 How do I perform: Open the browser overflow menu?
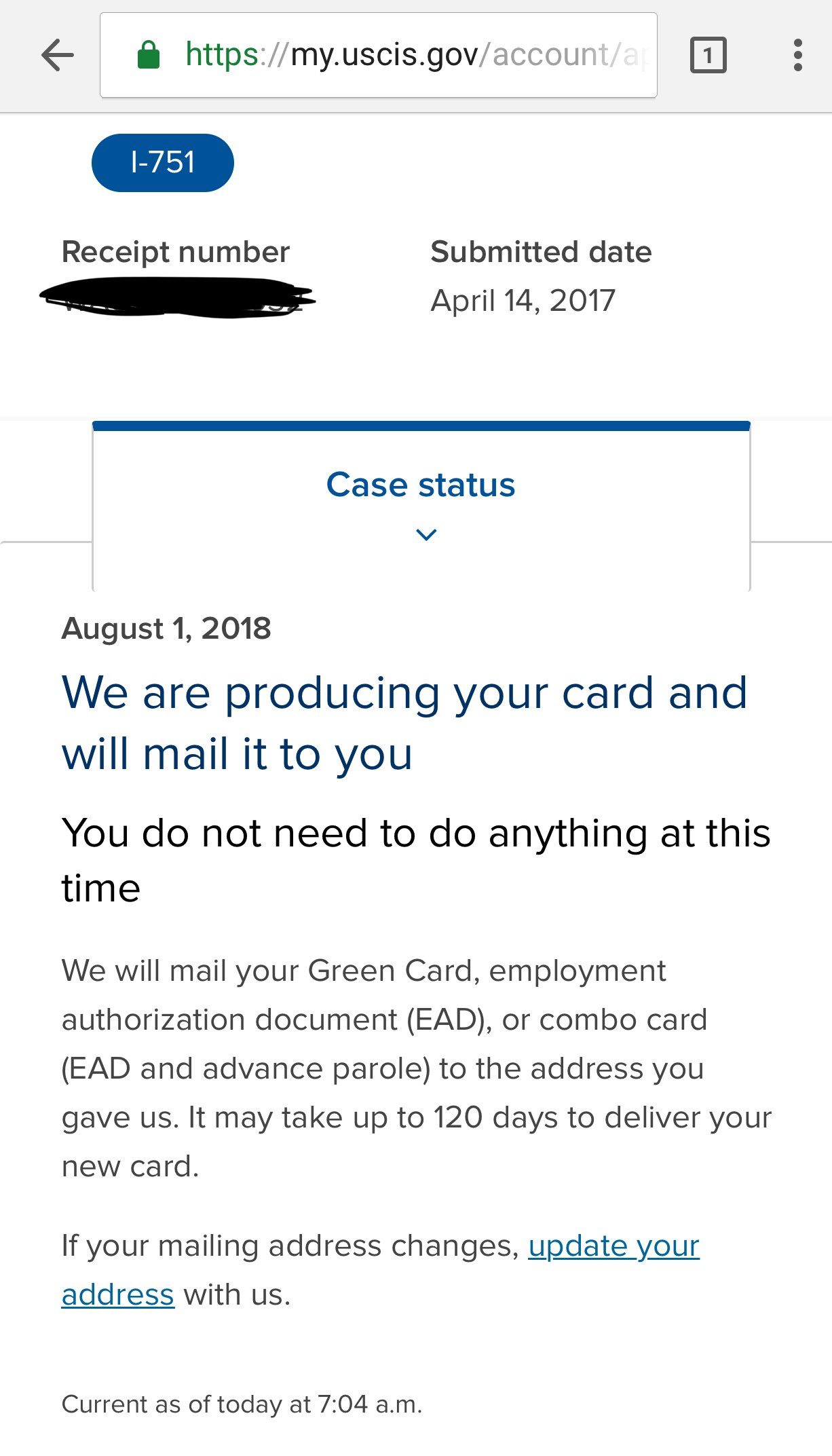pyautogui.click(x=798, y=55)
